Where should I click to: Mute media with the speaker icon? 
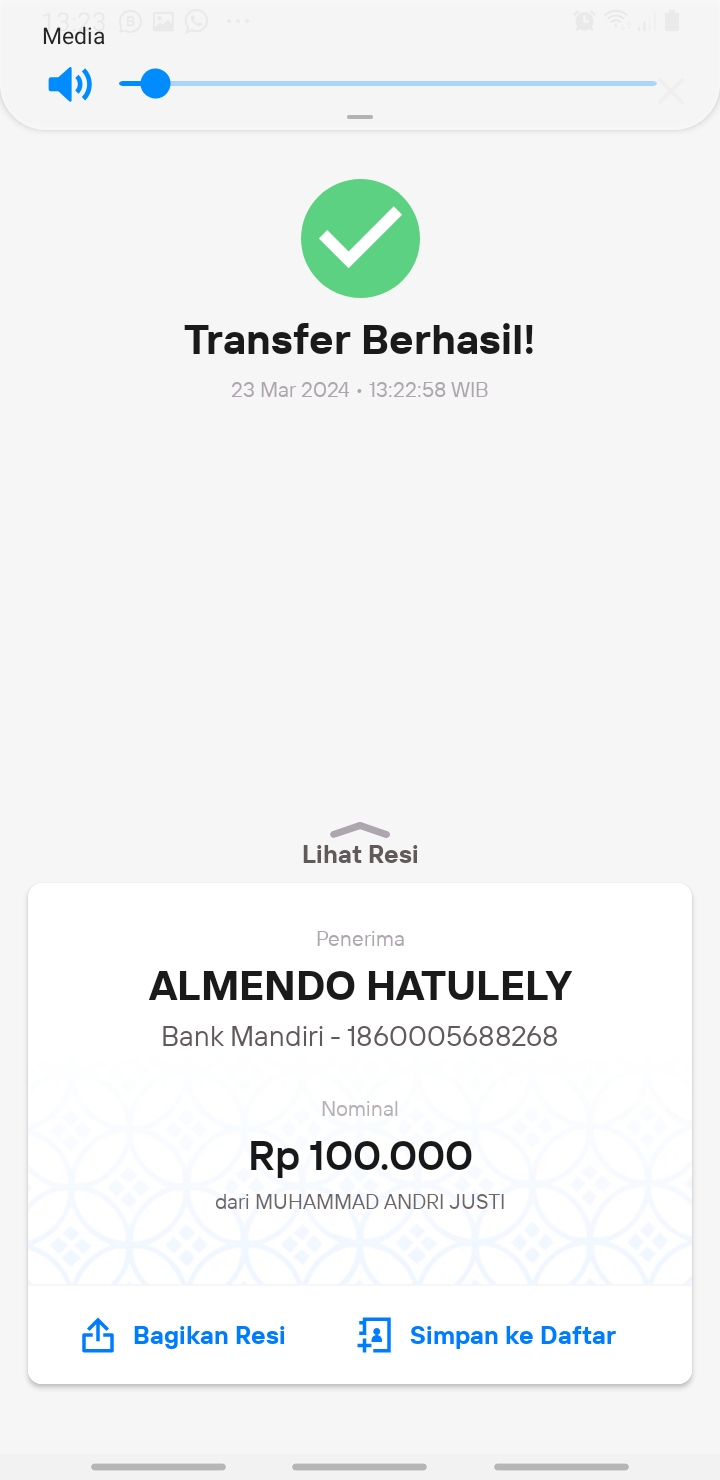click(70, 84)
